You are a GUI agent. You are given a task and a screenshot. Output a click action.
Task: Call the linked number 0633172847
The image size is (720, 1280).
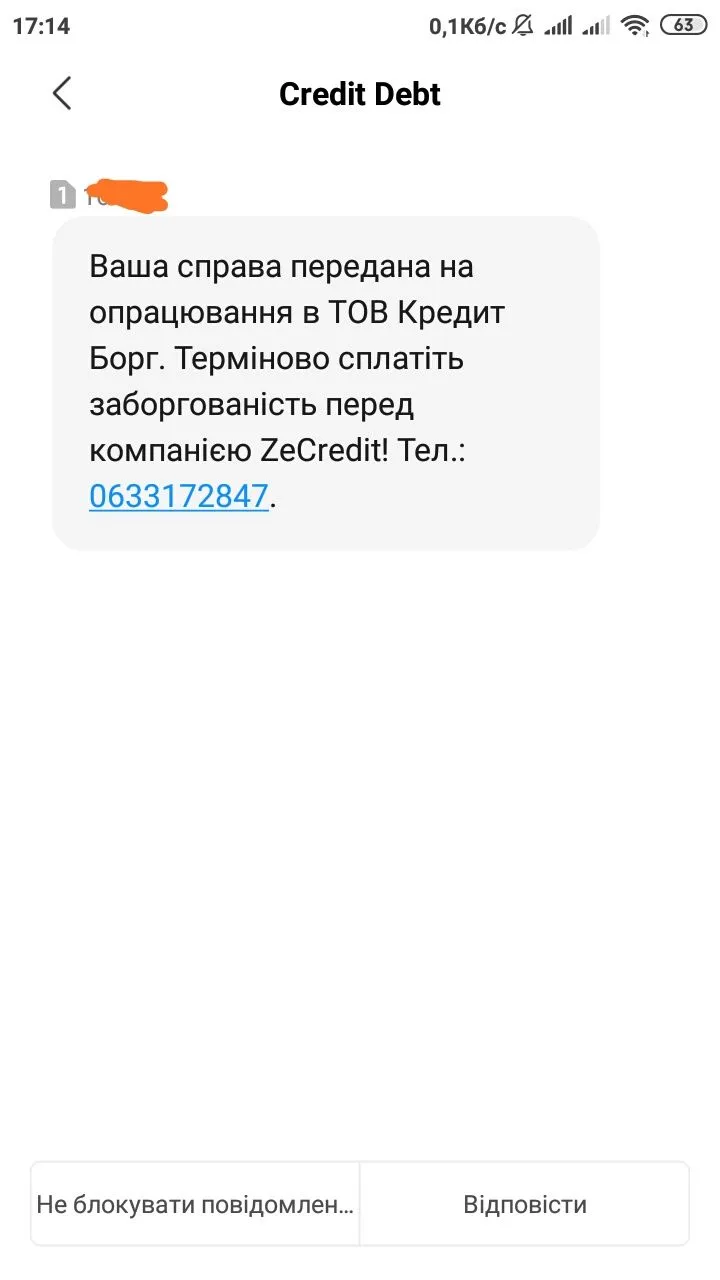[x=178, y=496]
